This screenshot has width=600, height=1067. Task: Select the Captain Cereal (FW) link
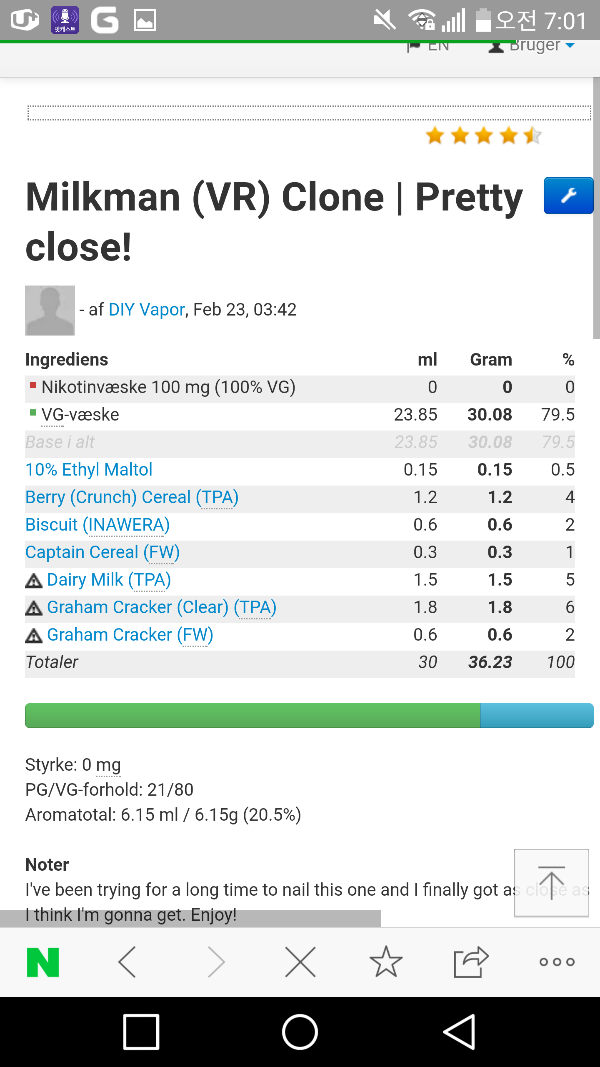102,552
